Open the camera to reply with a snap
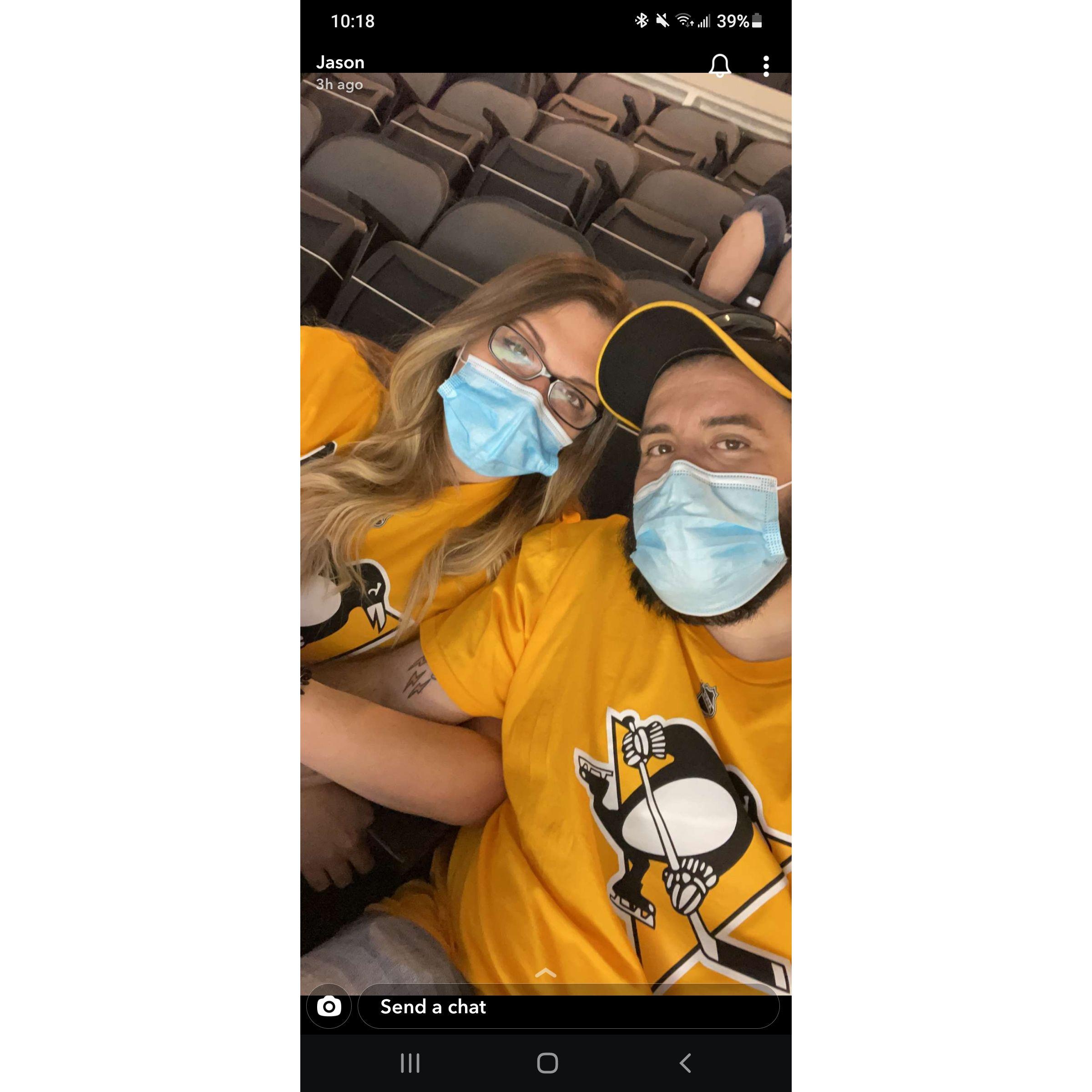Viewport: 1092px width, 1092px height. point(329,1006)
